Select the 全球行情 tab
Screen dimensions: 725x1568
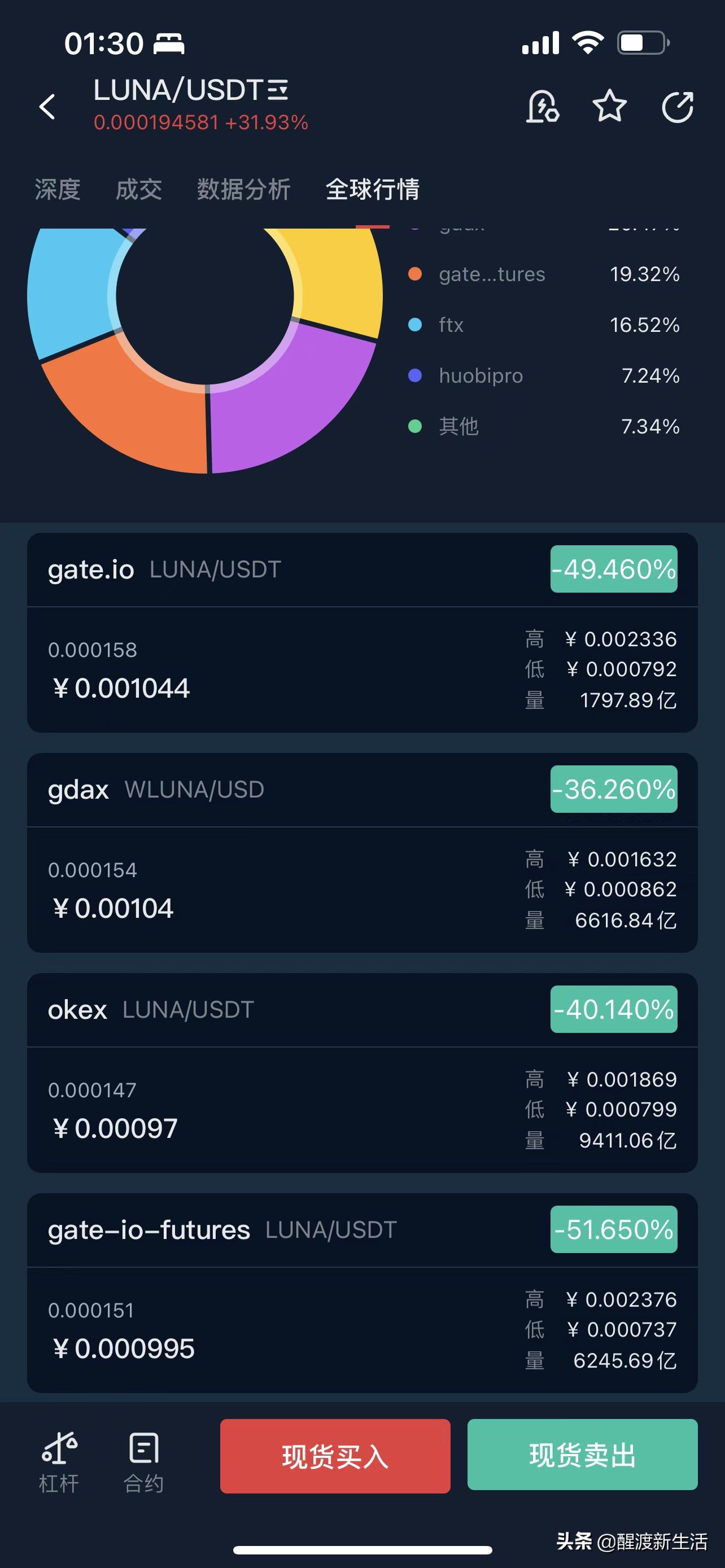tap(373, 189)
